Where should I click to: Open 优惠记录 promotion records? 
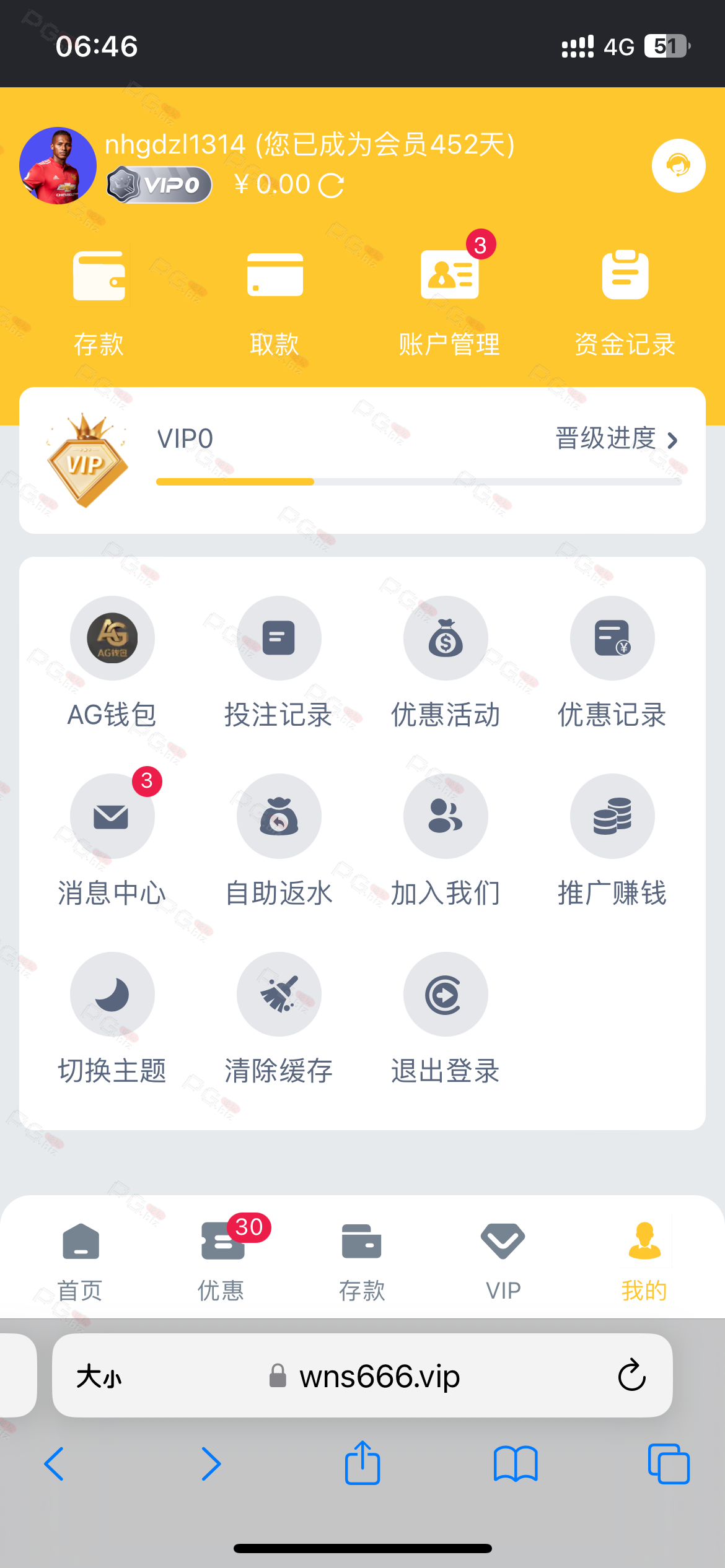tap(612, 663)
